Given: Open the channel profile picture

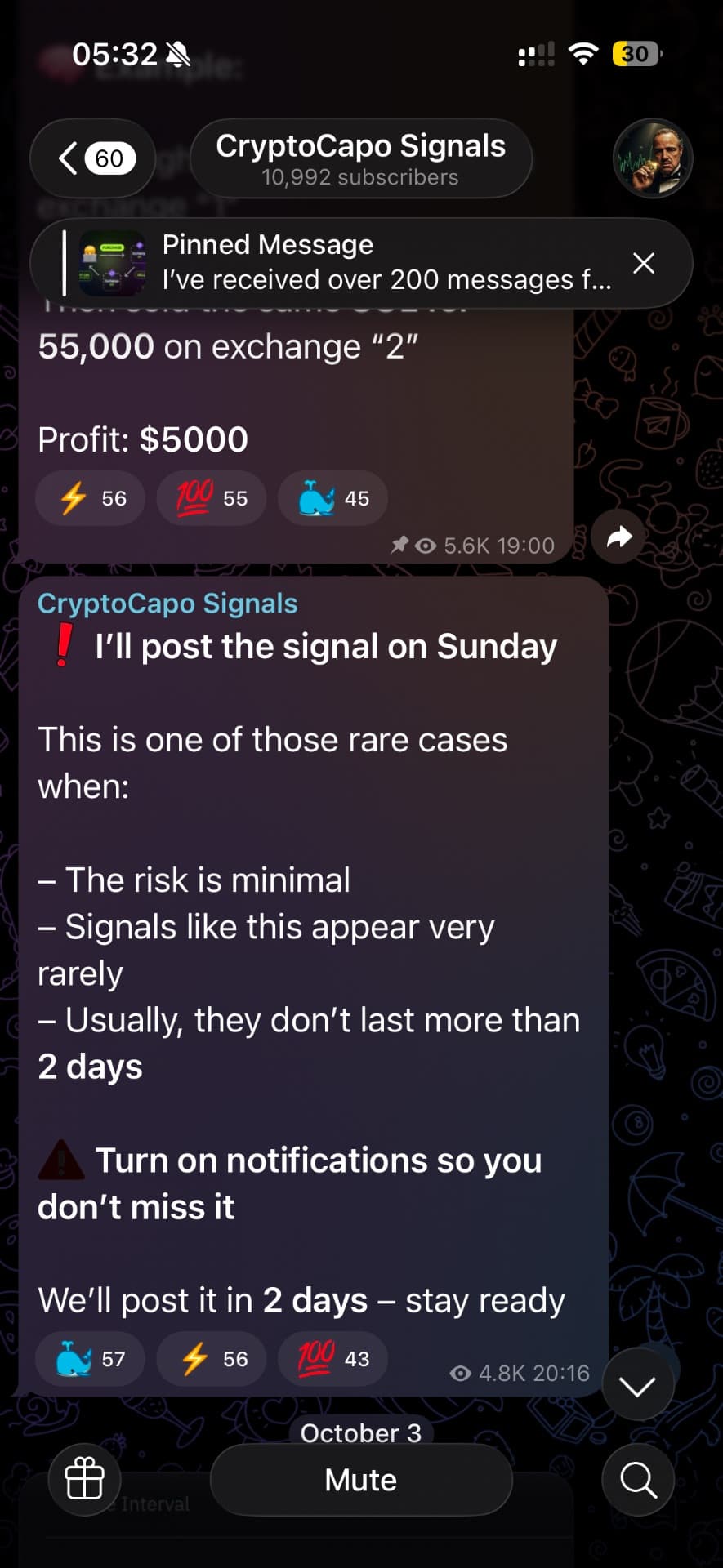Looking at the screenshot, I should (x=653, y=158).
